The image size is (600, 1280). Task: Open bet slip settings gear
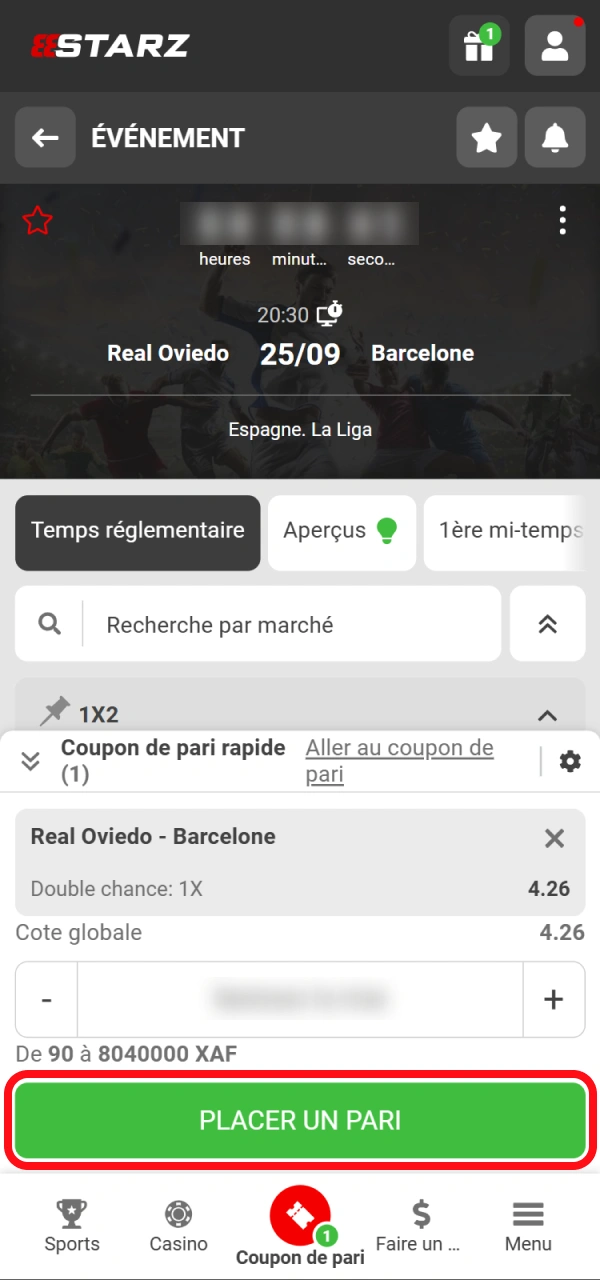[570, 762]
